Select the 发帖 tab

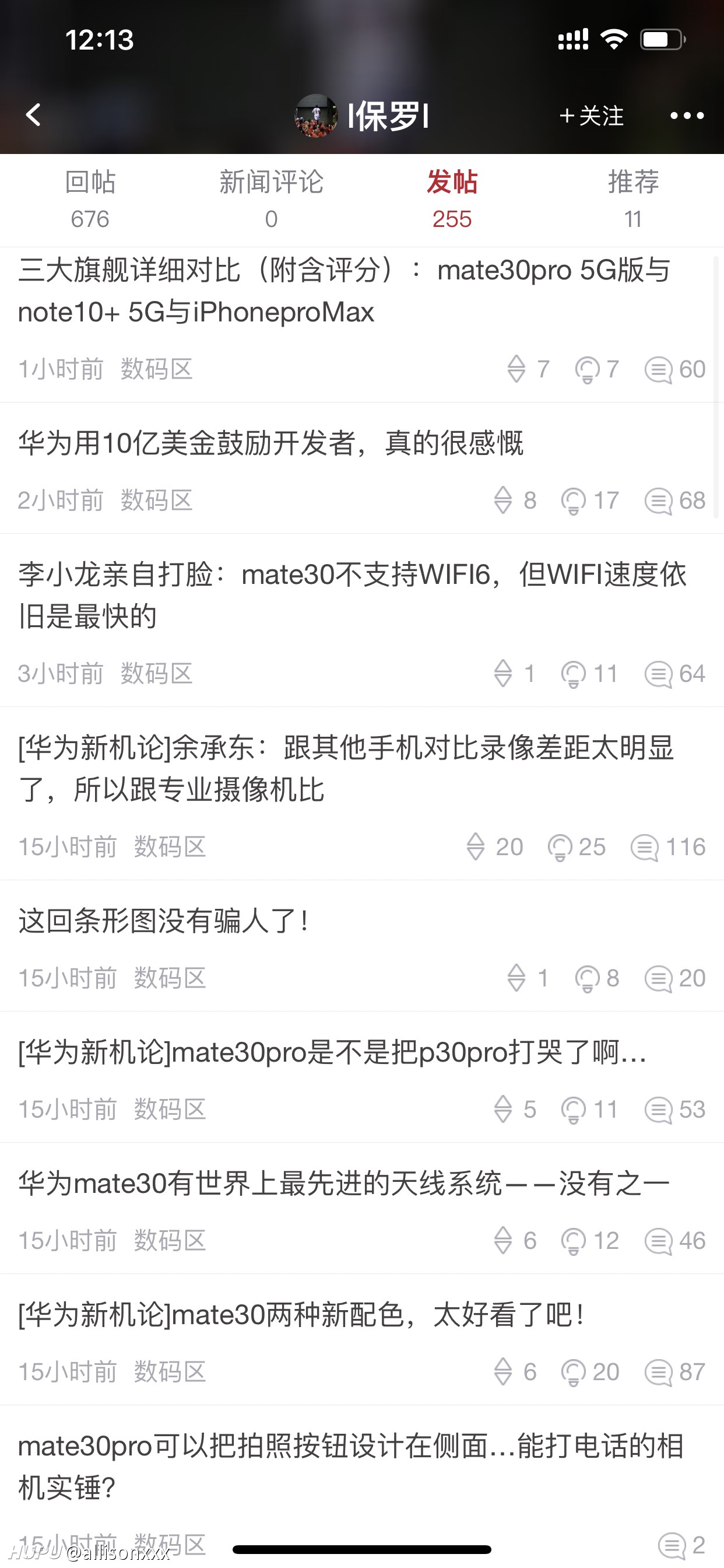452,199
